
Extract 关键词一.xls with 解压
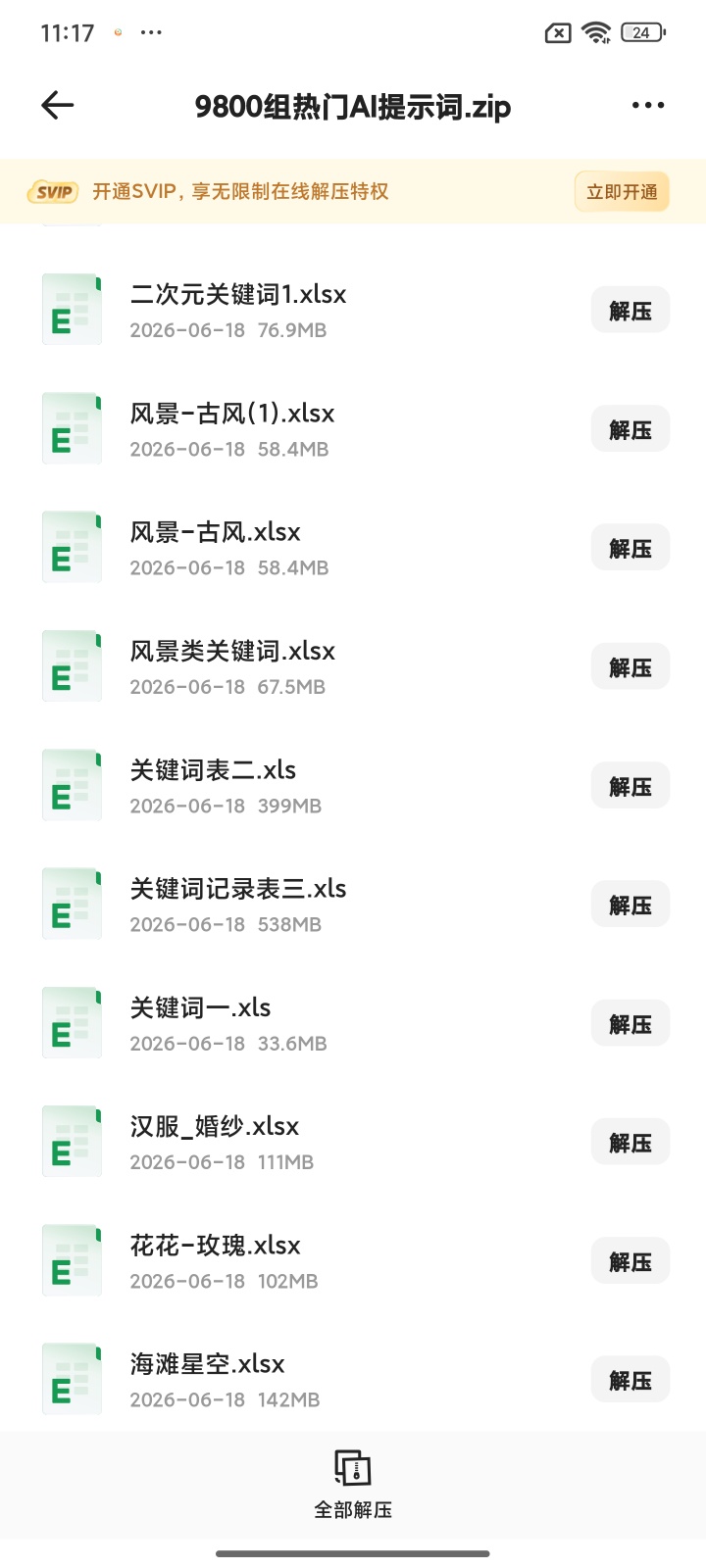pos(630,1024)
